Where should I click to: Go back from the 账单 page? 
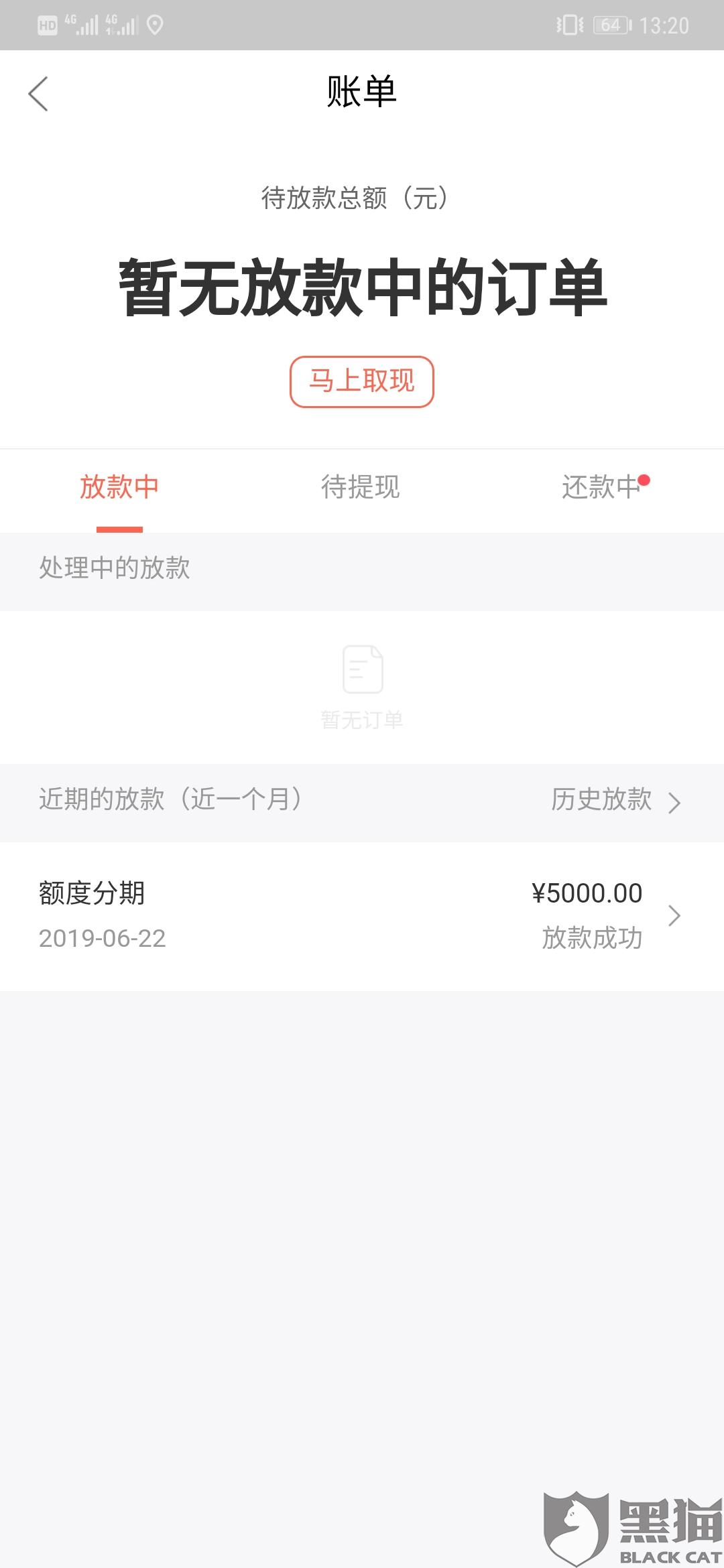[x=38, y=93]
